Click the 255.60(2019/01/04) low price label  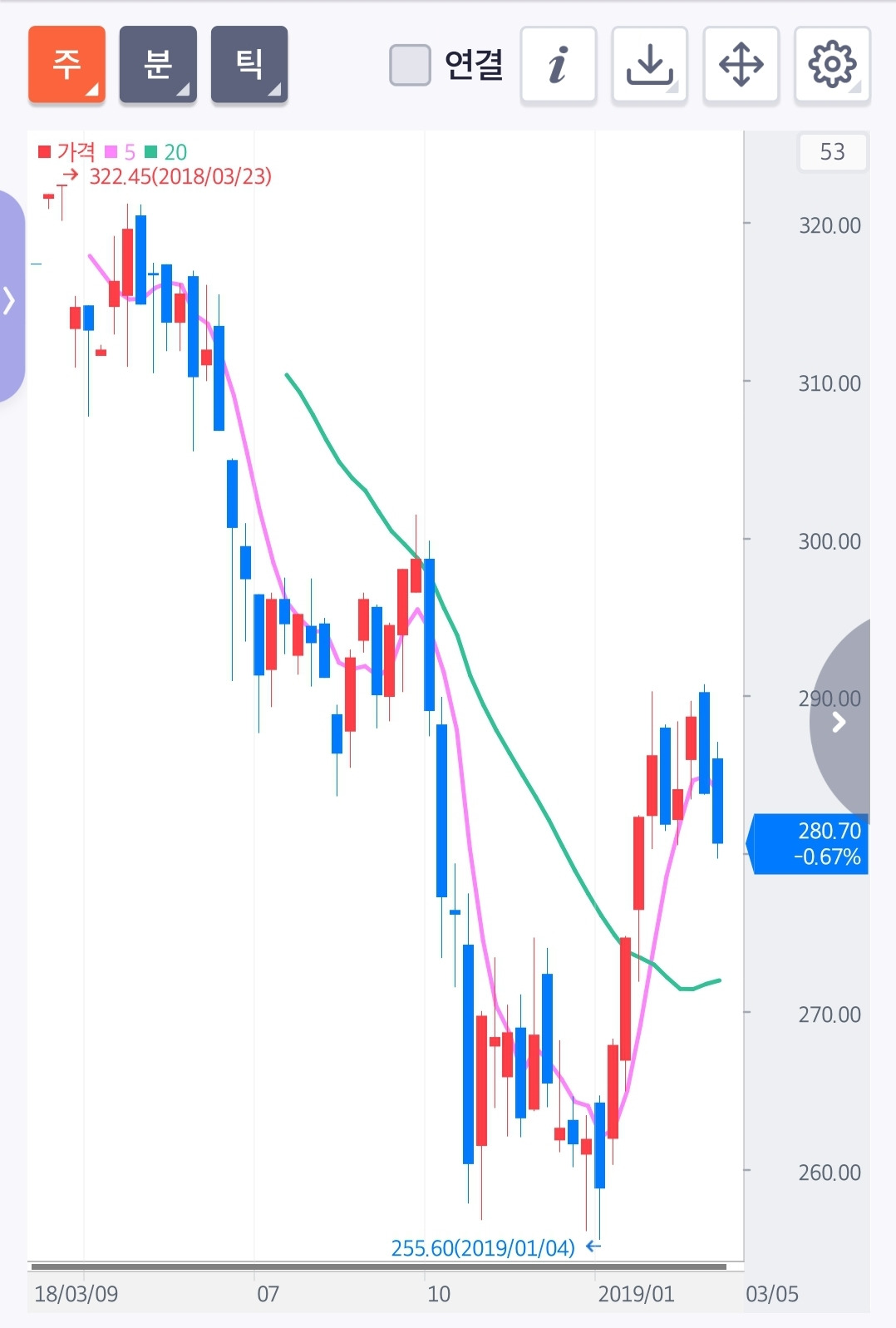coord(483,1247)
